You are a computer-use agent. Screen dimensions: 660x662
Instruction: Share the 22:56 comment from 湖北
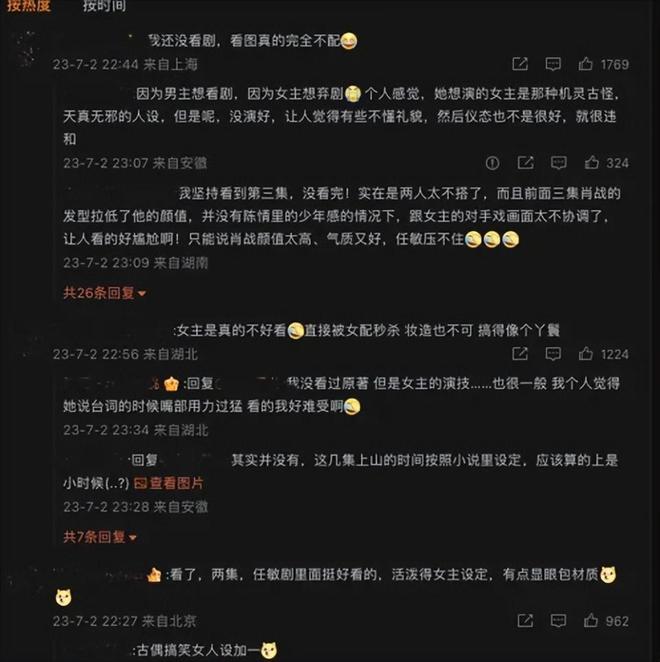pos(519,354)
